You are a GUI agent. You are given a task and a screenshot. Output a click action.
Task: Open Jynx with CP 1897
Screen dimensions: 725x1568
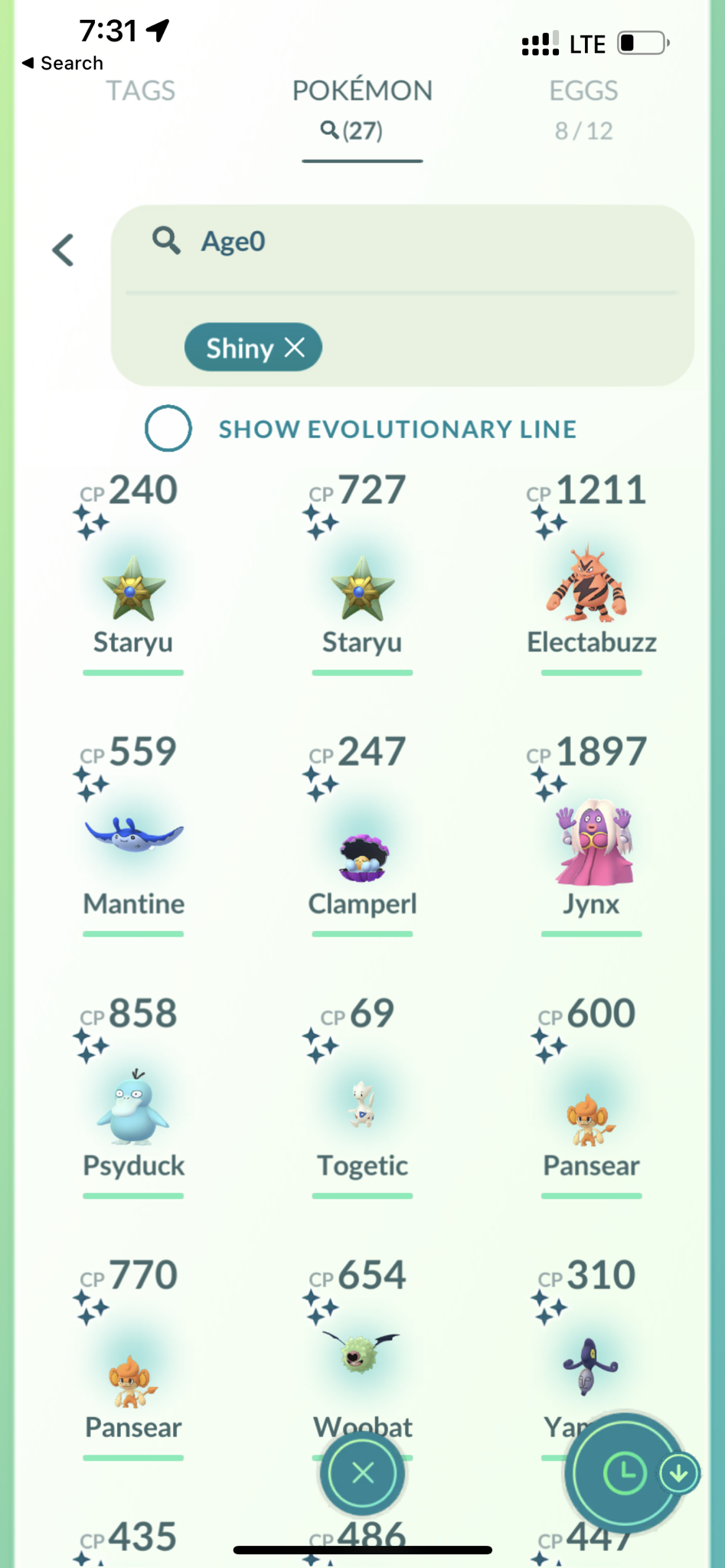click(x=591, y=836)
